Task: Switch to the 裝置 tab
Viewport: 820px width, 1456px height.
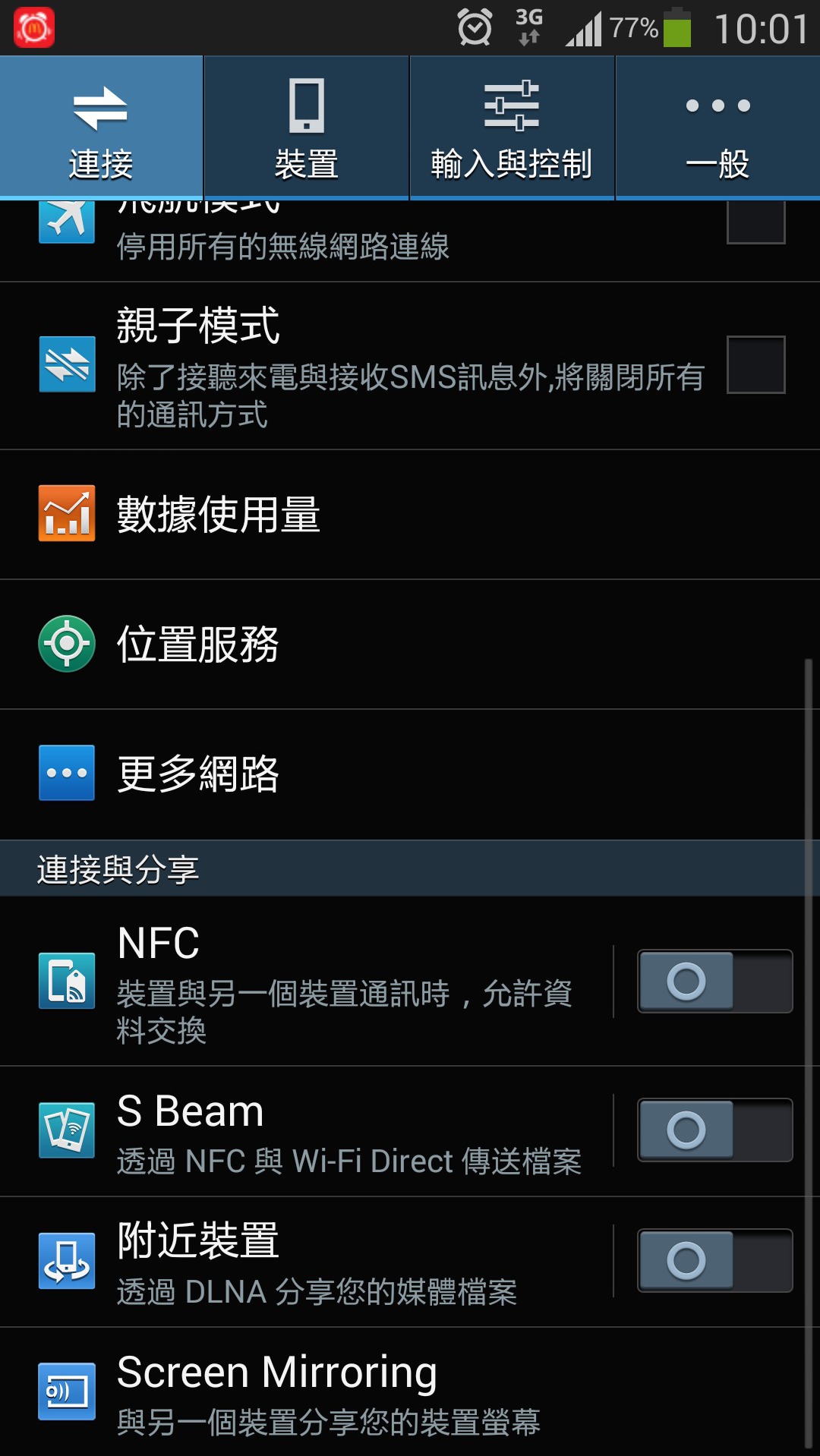Action: (307, 128)
